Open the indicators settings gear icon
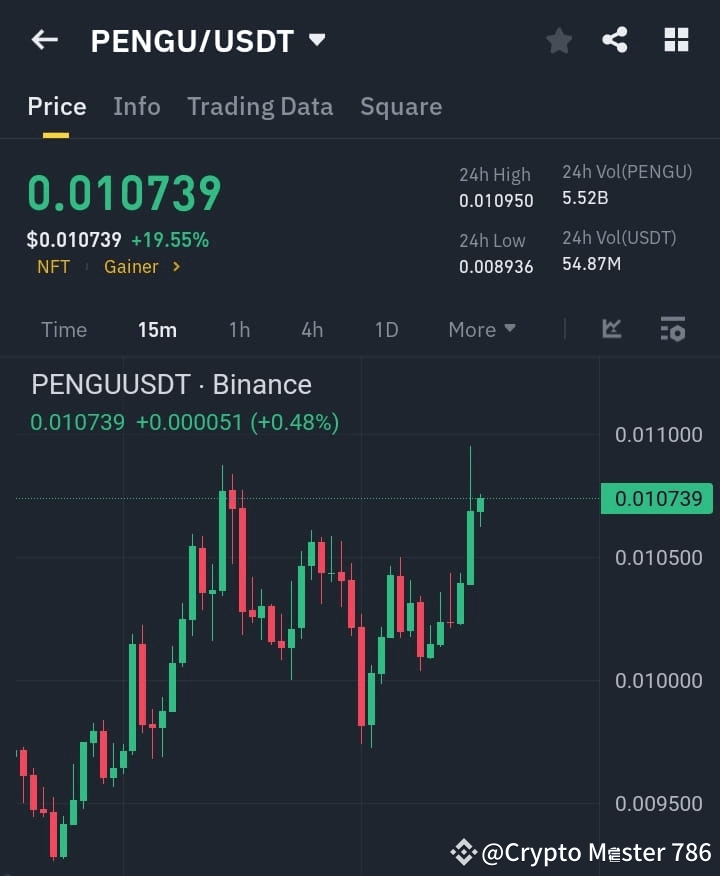The height and width of the screenshot is (876, 720). click(x=672, y=329)
